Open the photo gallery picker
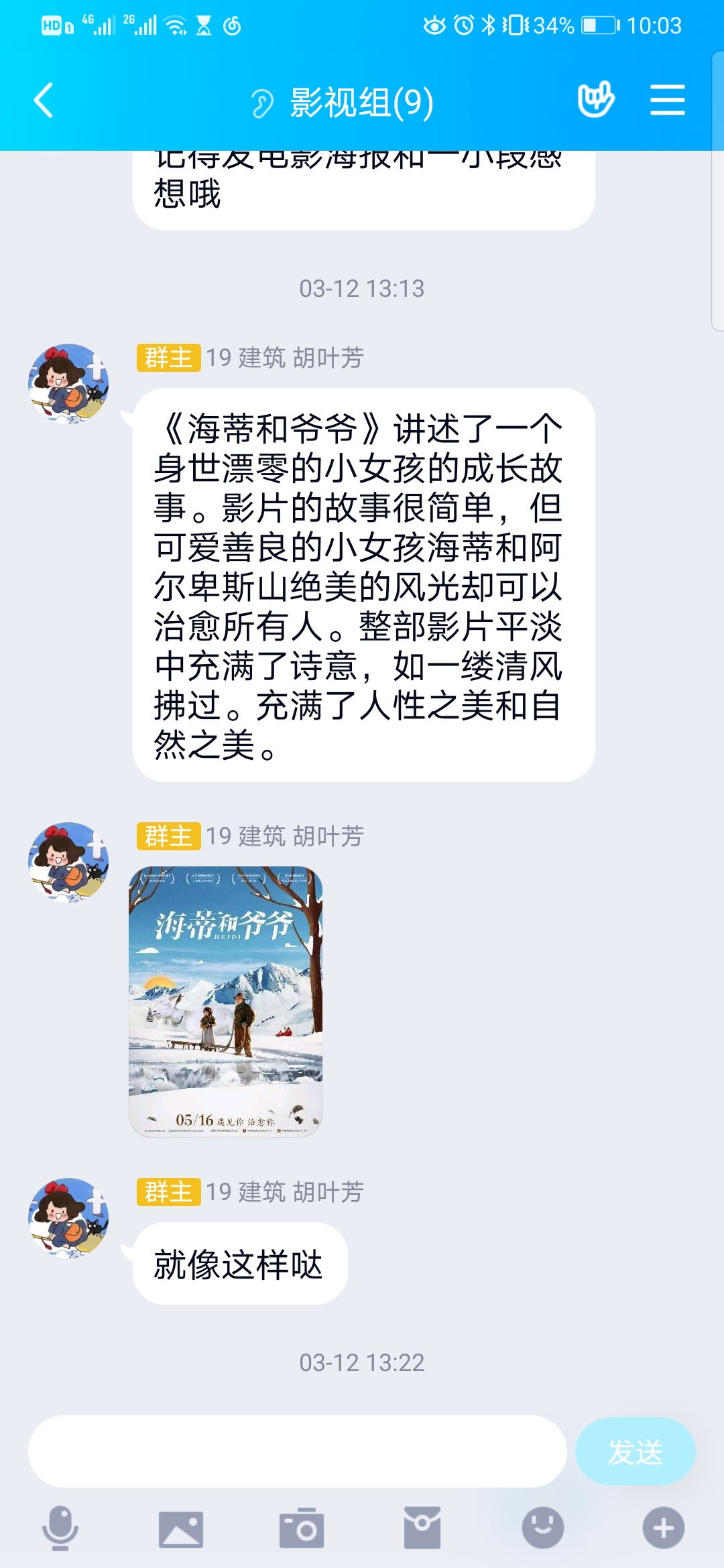Screen dimensions: 724x1568 181,1528
